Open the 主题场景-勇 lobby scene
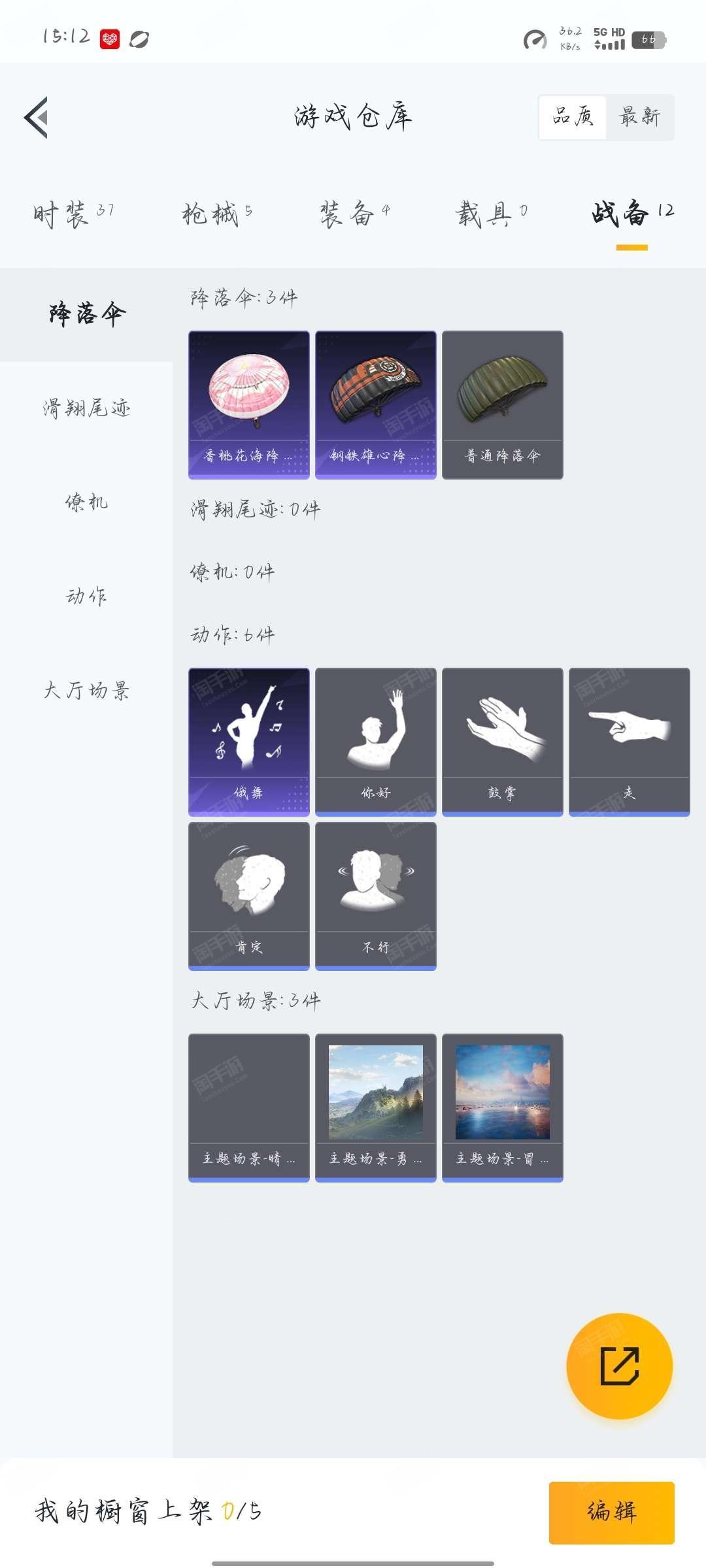The image size is (706, 1568). tap(375, 1107)
